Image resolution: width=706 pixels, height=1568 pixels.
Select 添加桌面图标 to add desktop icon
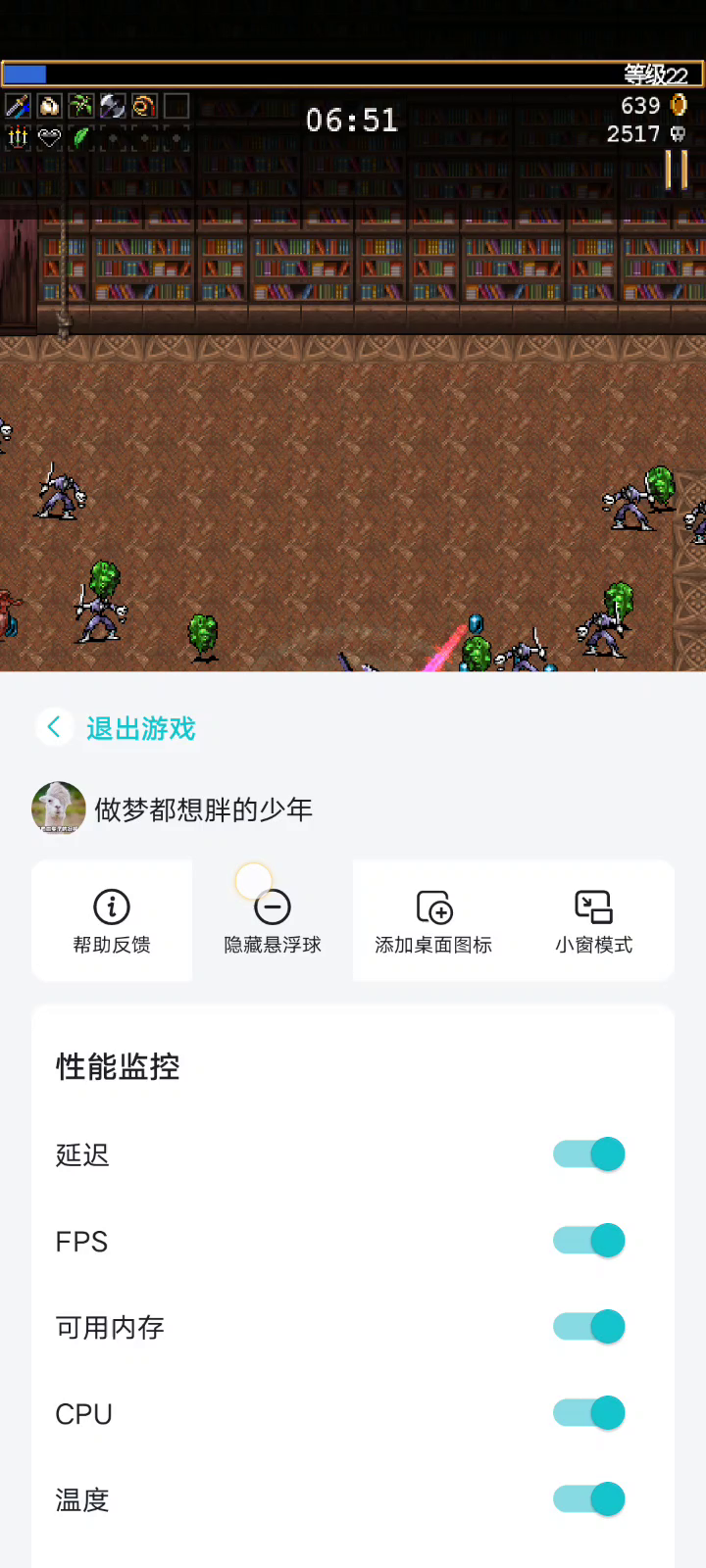pos(433,921)
